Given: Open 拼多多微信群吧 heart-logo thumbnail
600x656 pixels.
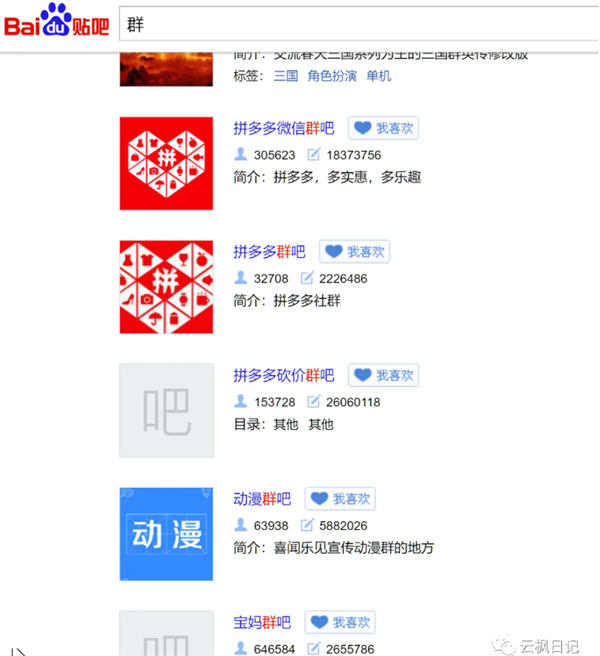Looking at the screenshot, I should 166,164.
